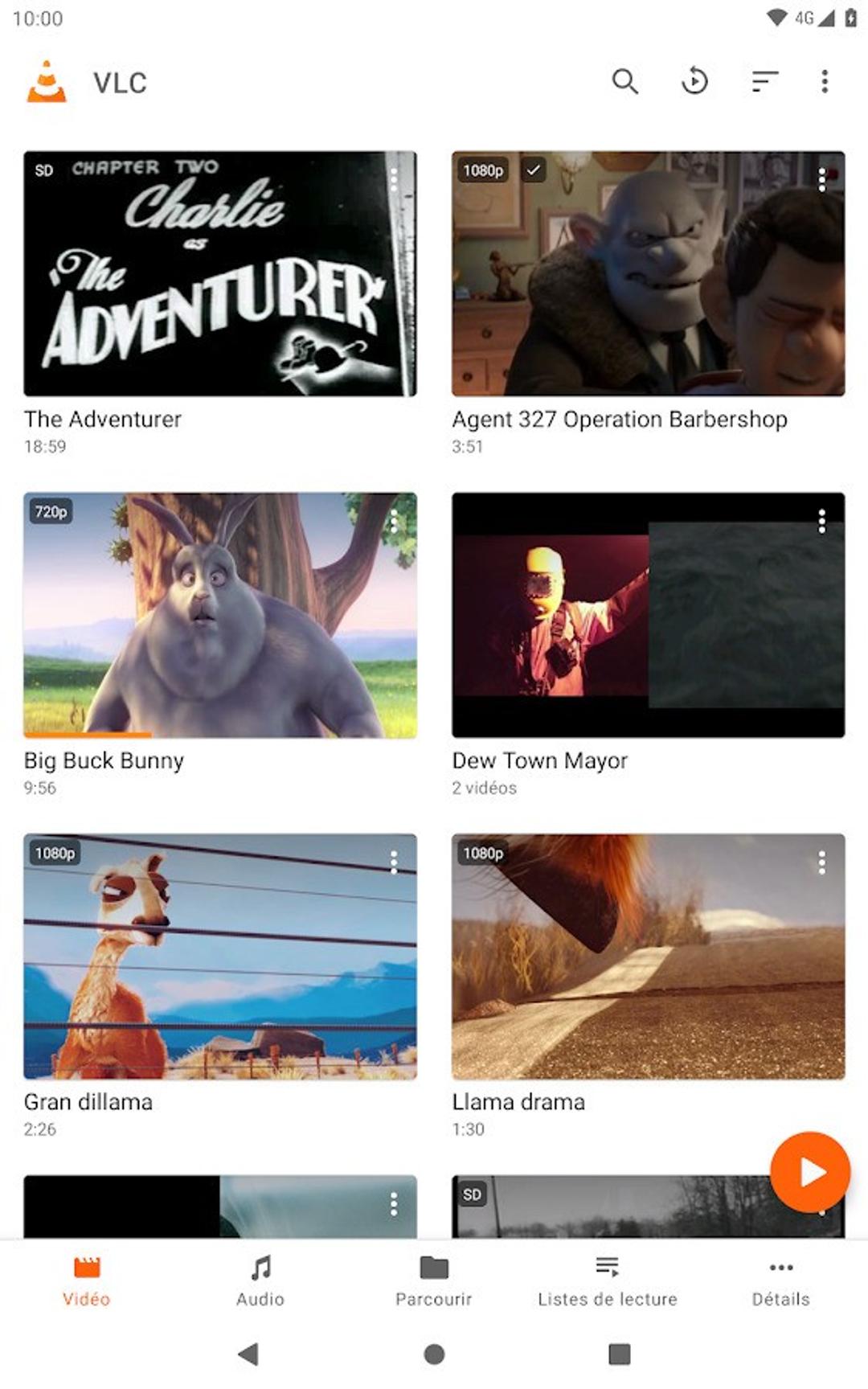This screenshot has height=1389, width=868.
Task: Open the playback history icon
Action: (694, 81)
